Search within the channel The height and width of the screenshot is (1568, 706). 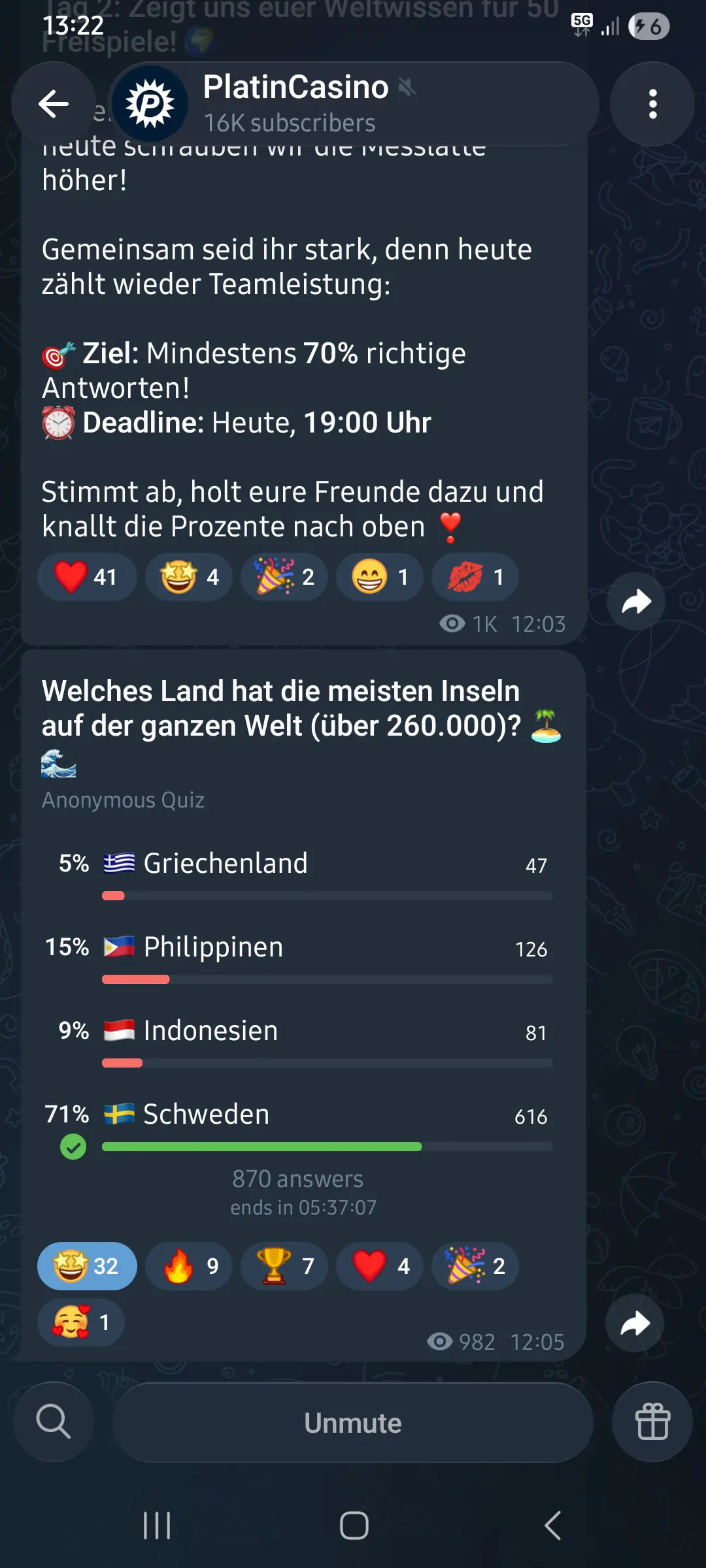point(54,1422)
